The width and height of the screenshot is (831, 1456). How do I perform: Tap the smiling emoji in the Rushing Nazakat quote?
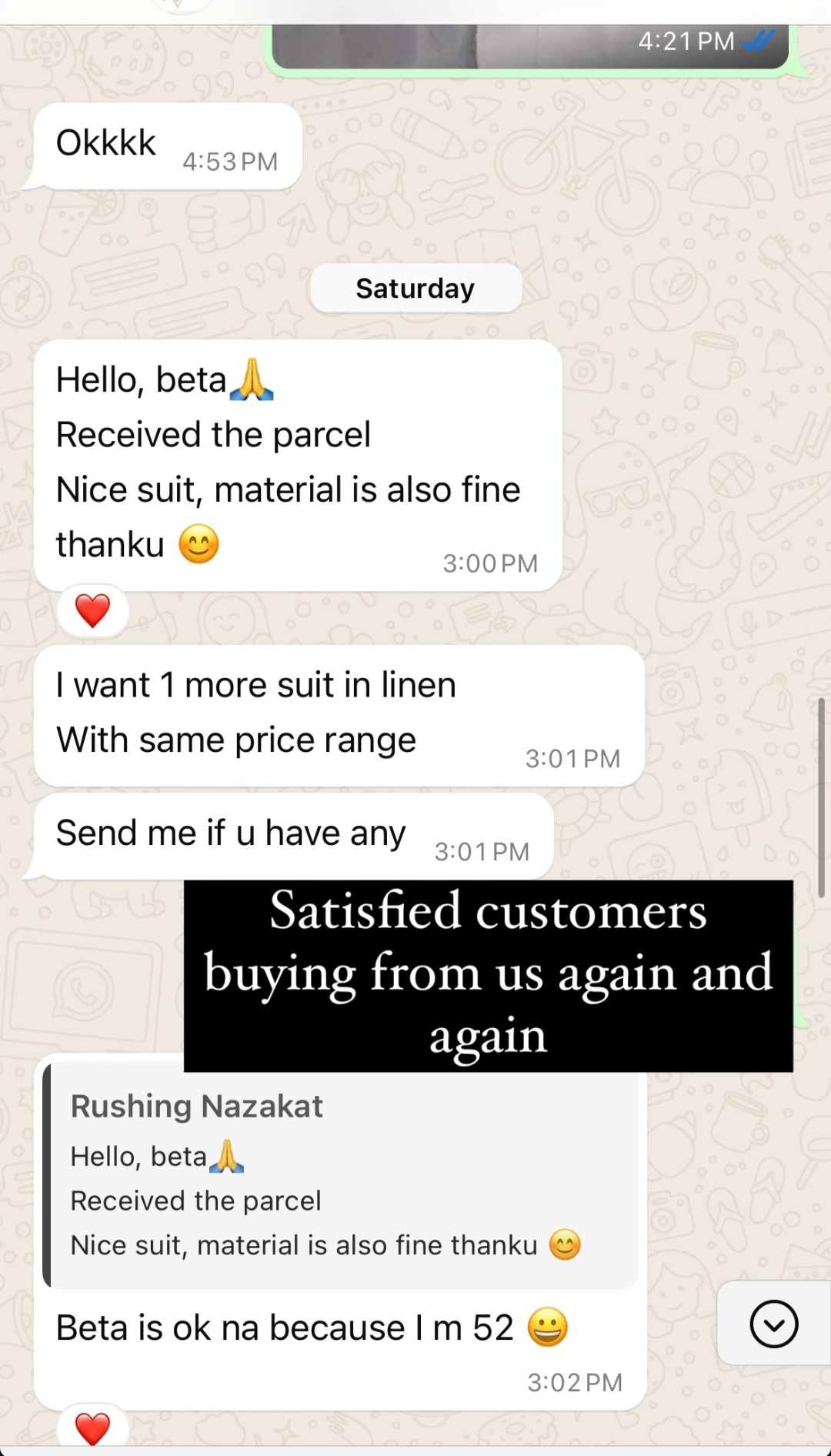tap(566, 1242)
